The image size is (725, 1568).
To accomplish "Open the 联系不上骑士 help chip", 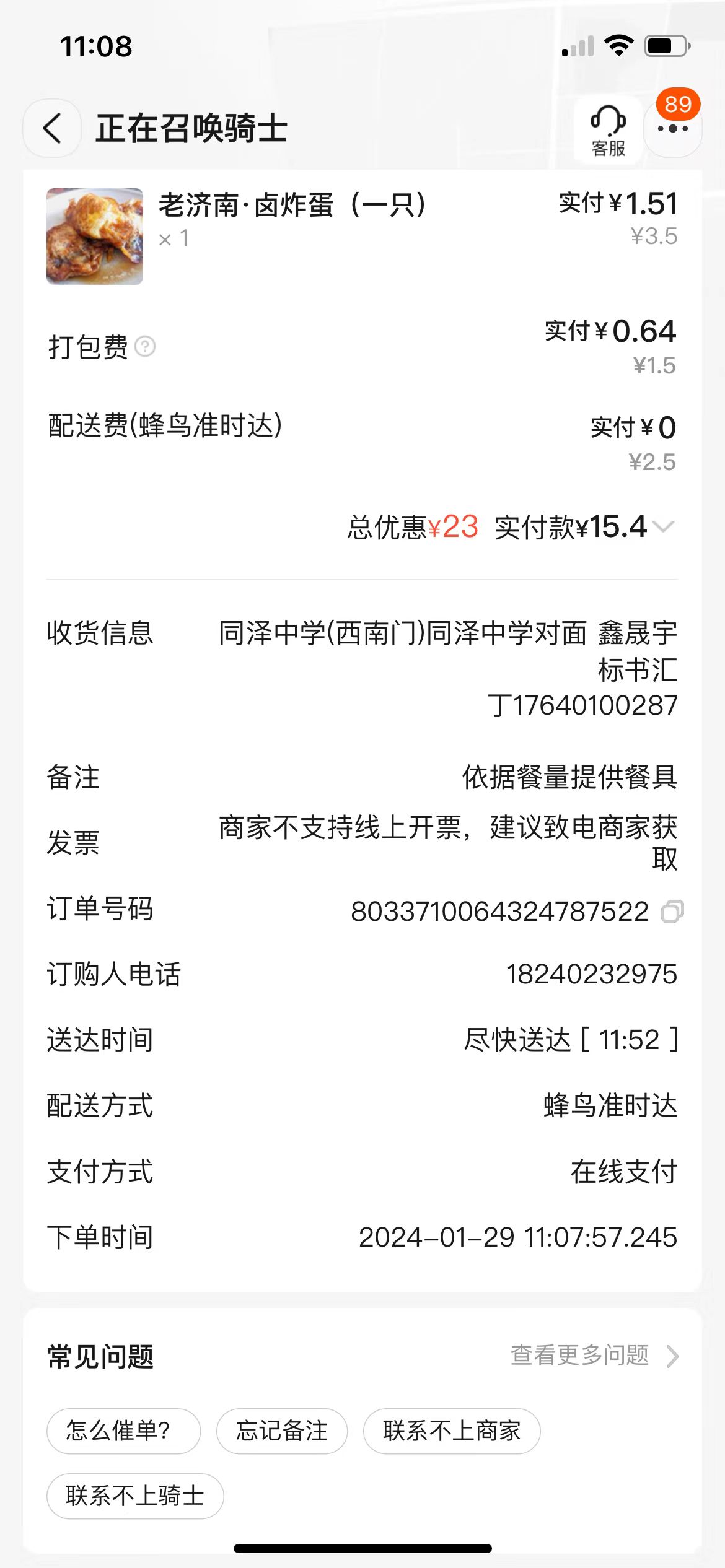I will point(135,1496).
